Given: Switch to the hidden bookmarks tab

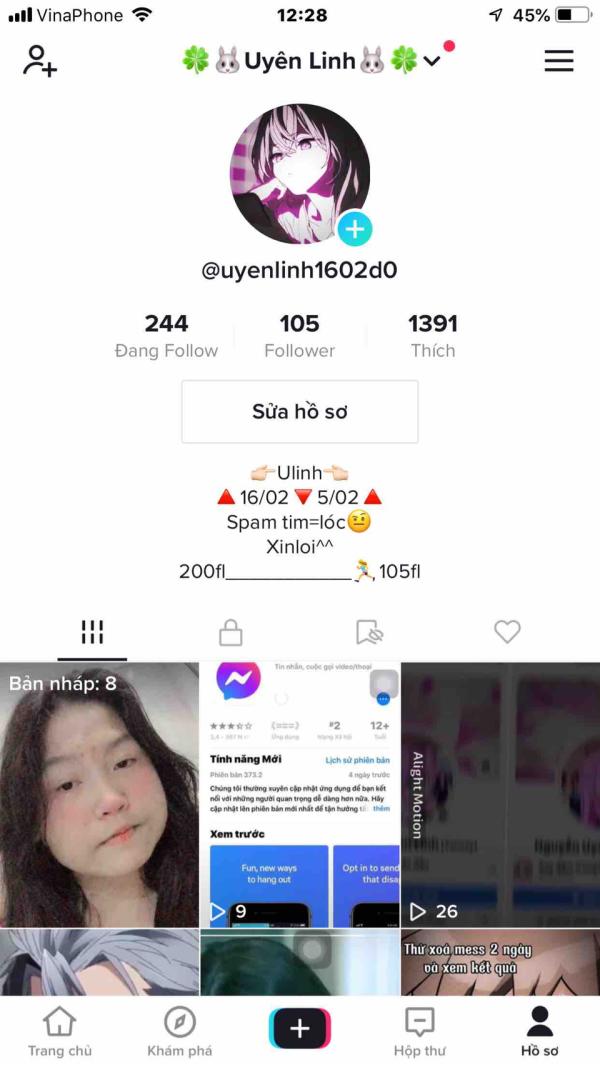Looking at the screenshot, I should [x=369, y=632].
